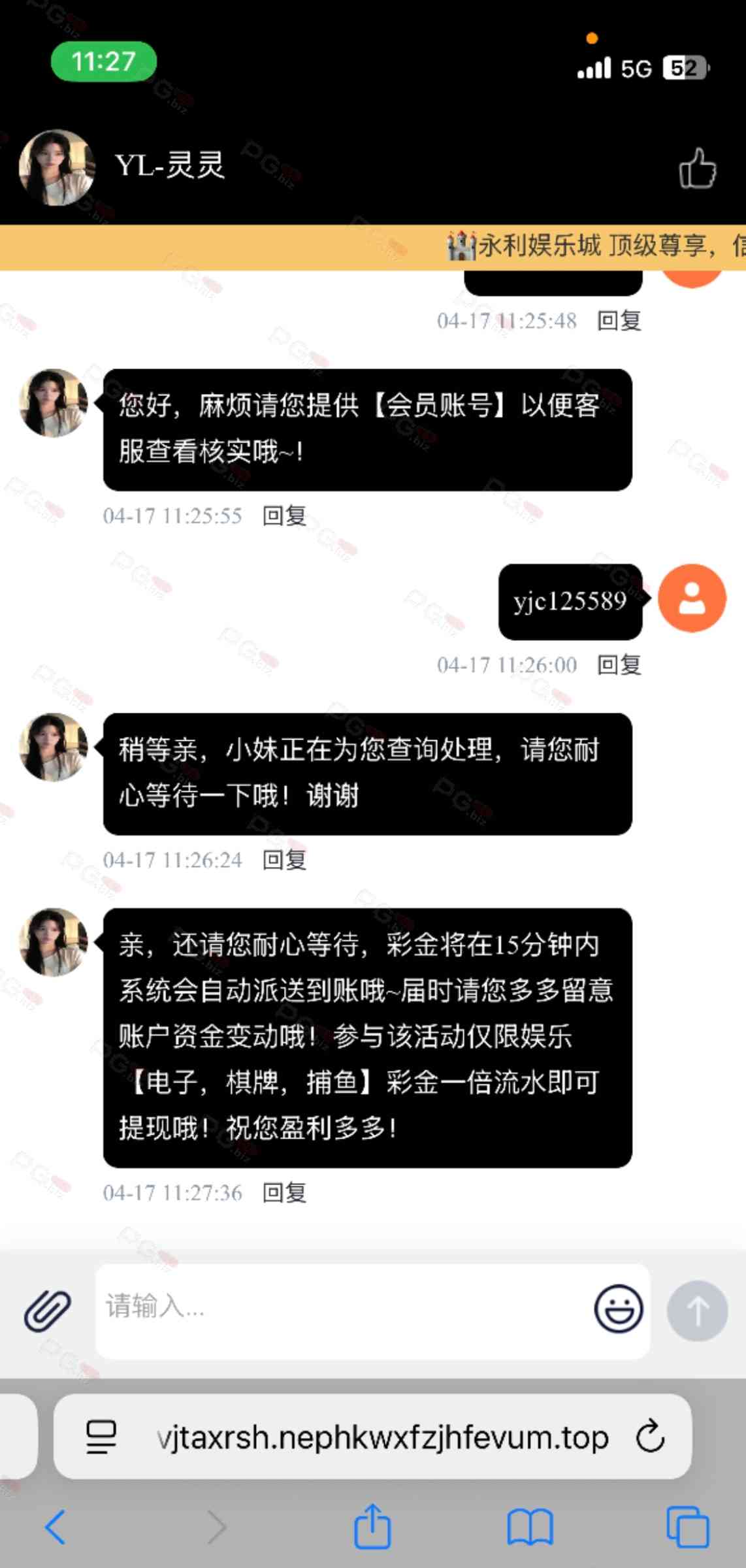Go back in the browser

pyautogui.click(x=56, y=1527)
